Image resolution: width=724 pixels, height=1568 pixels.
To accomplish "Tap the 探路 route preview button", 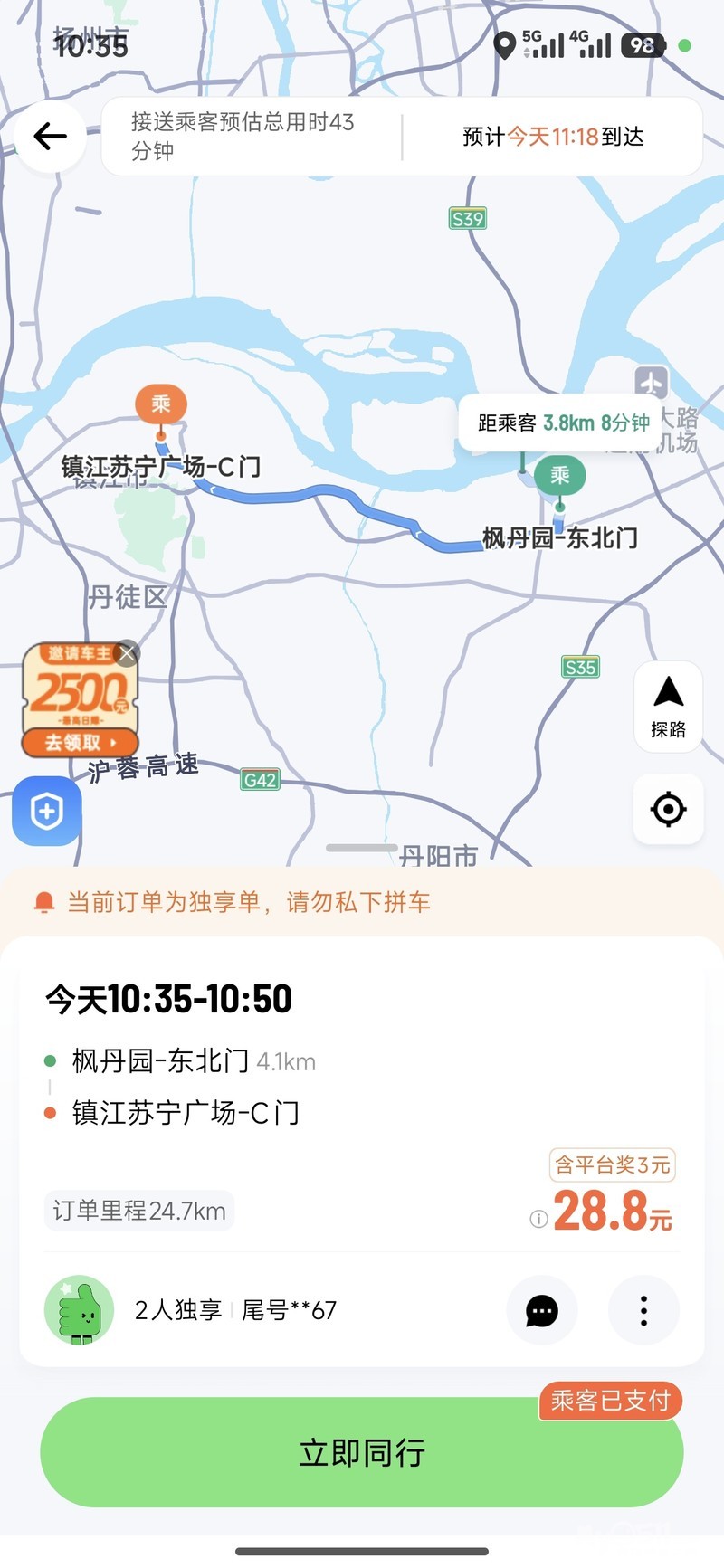I will click(669, 706).
